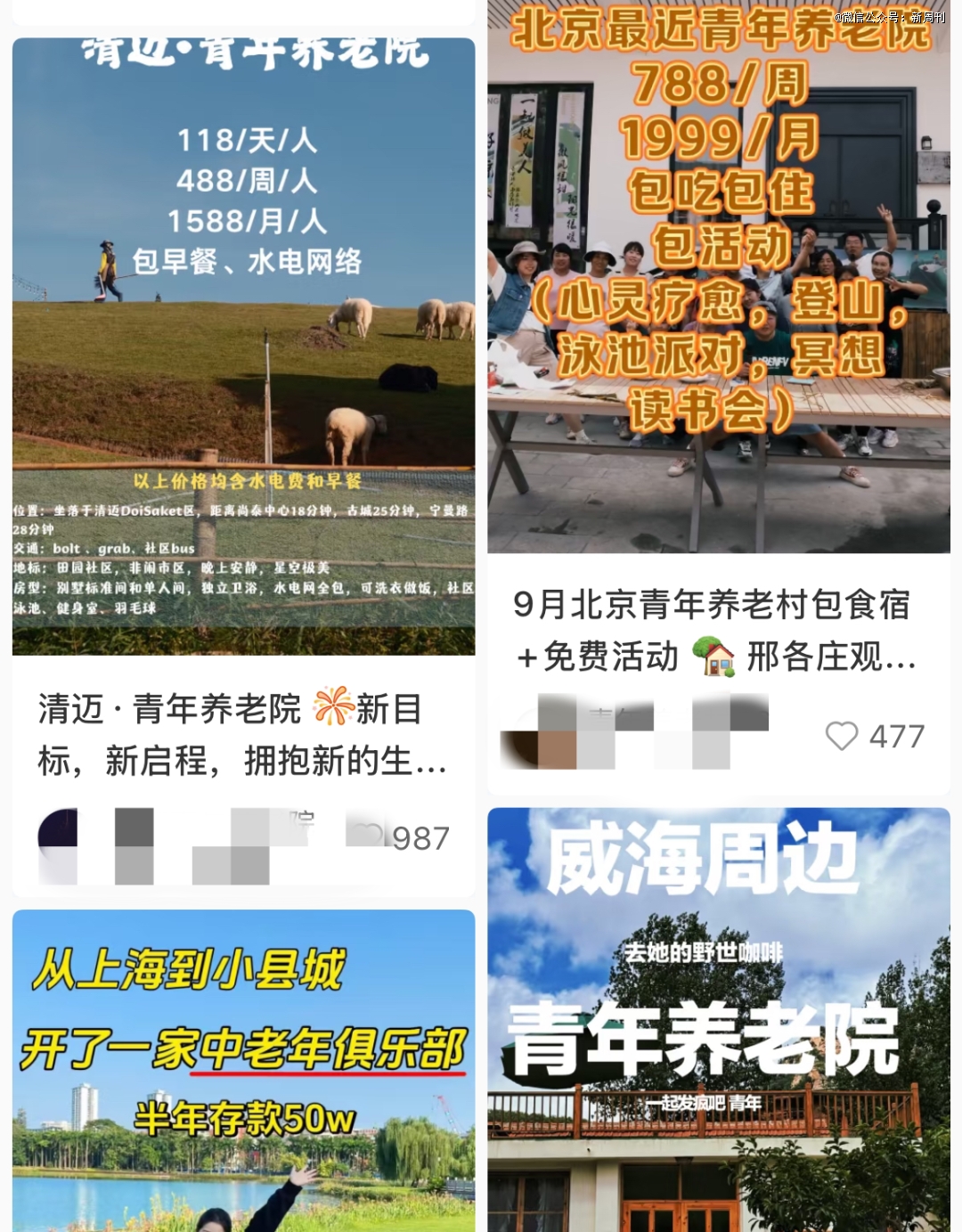Open the 从上海到小县城 post card
962x1232 pixels.
coord(243,1069)
